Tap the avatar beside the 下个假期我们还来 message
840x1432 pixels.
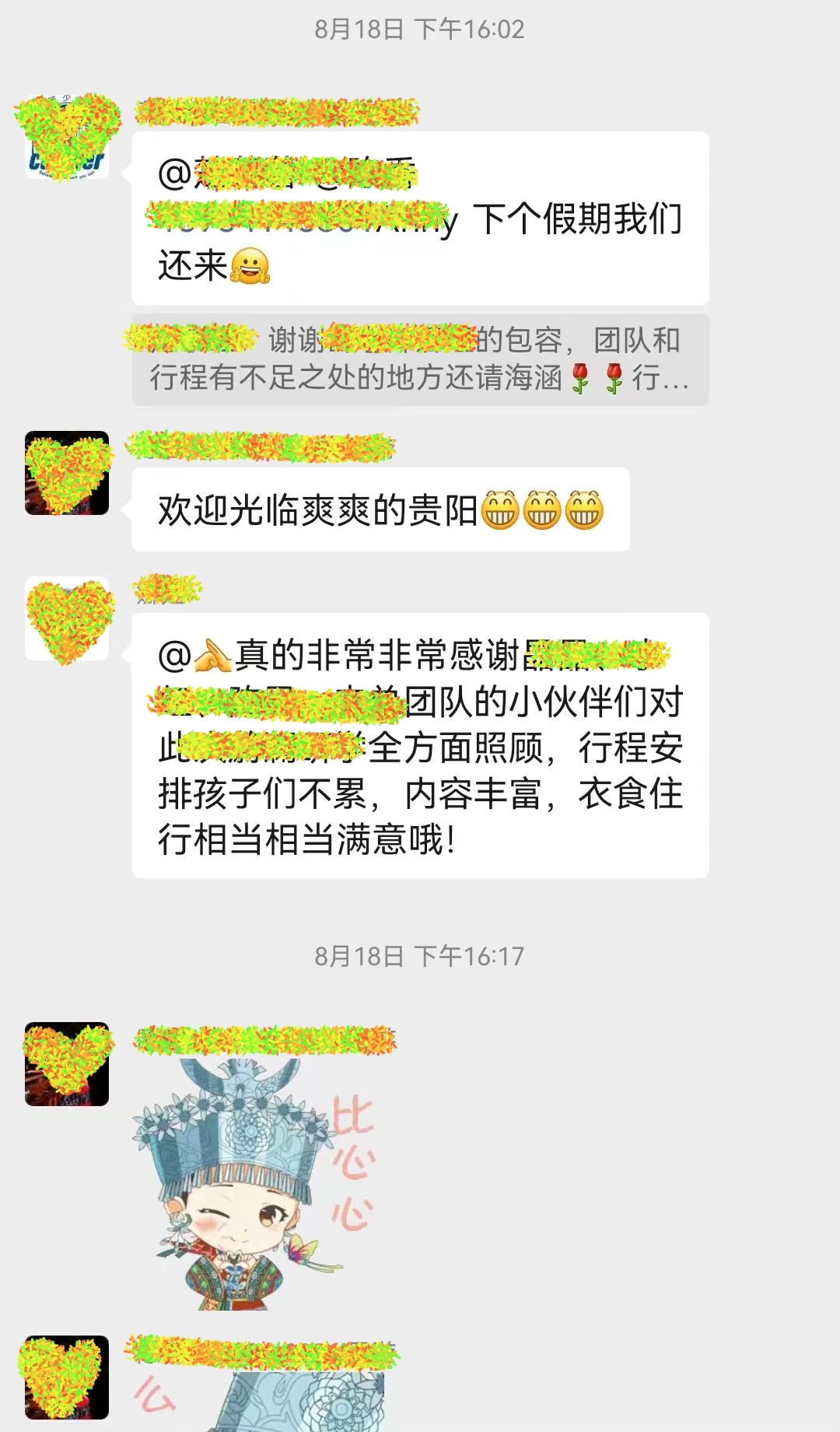[x=67, y=138]
